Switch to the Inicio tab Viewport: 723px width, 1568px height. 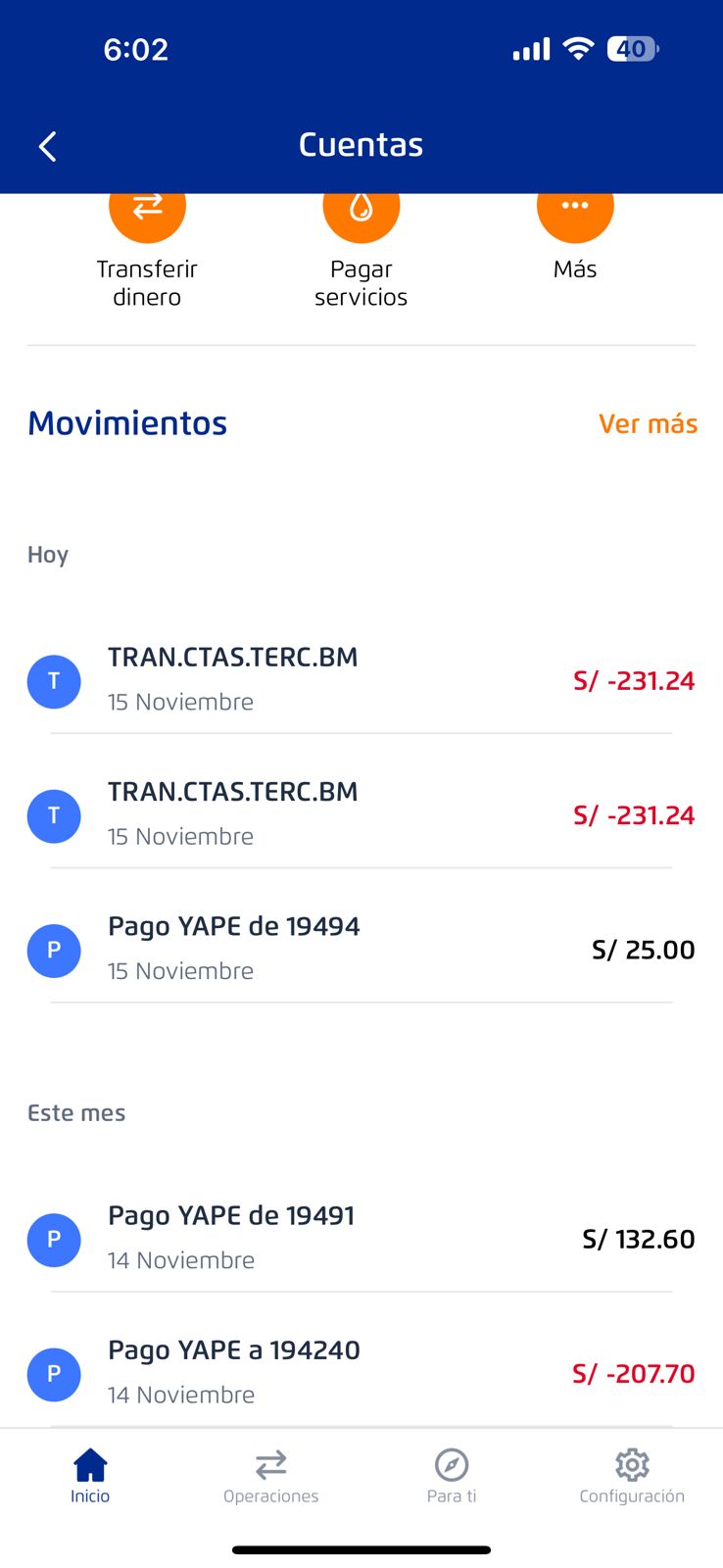(x=90, y=1475)
